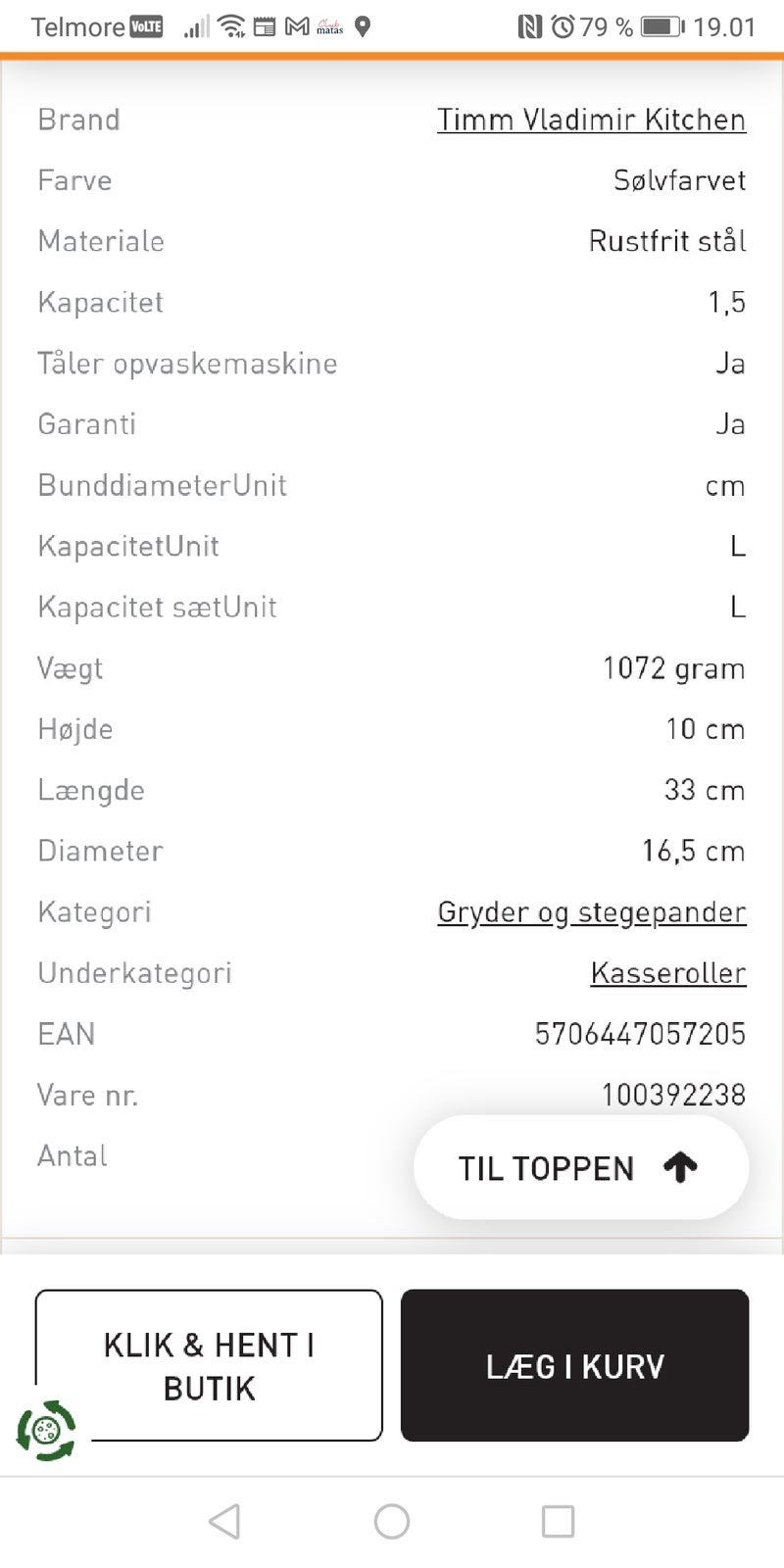Add the product with Læg i kurv
The image size is (784, 1568).
(x=574, y=1365)
